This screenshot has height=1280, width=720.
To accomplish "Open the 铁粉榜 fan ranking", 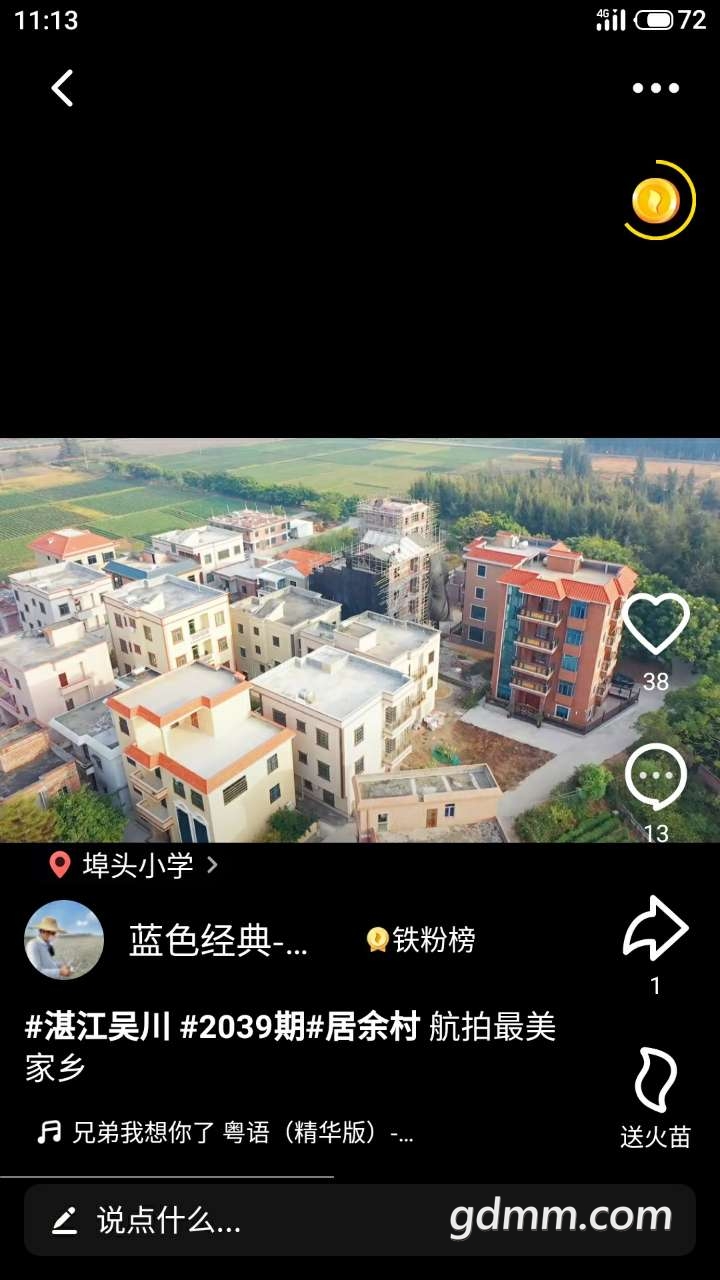I will coord(421,940).
